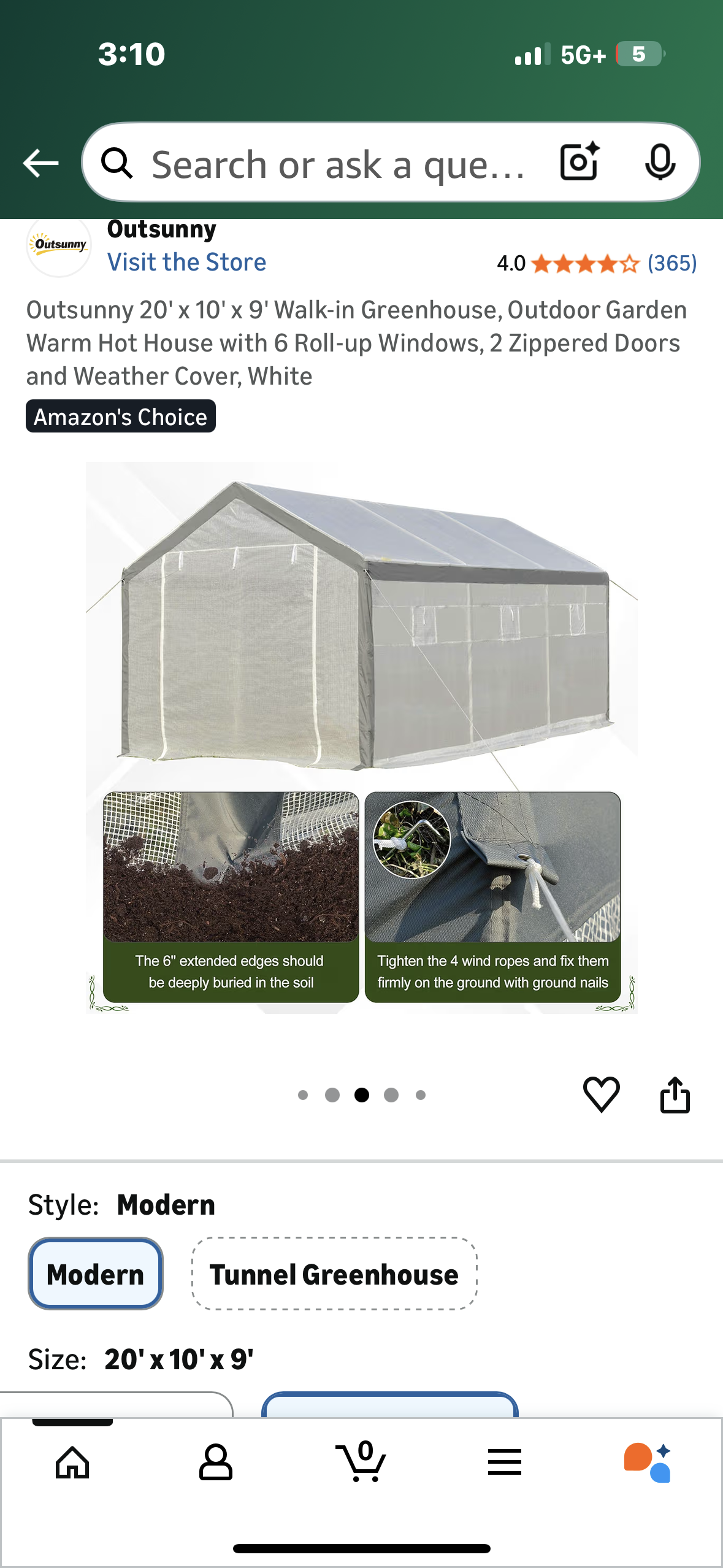Select the Tunnel Greenhouse style
The image size is (723, 1568).
pyautogui.click(x=334, y=1274)
